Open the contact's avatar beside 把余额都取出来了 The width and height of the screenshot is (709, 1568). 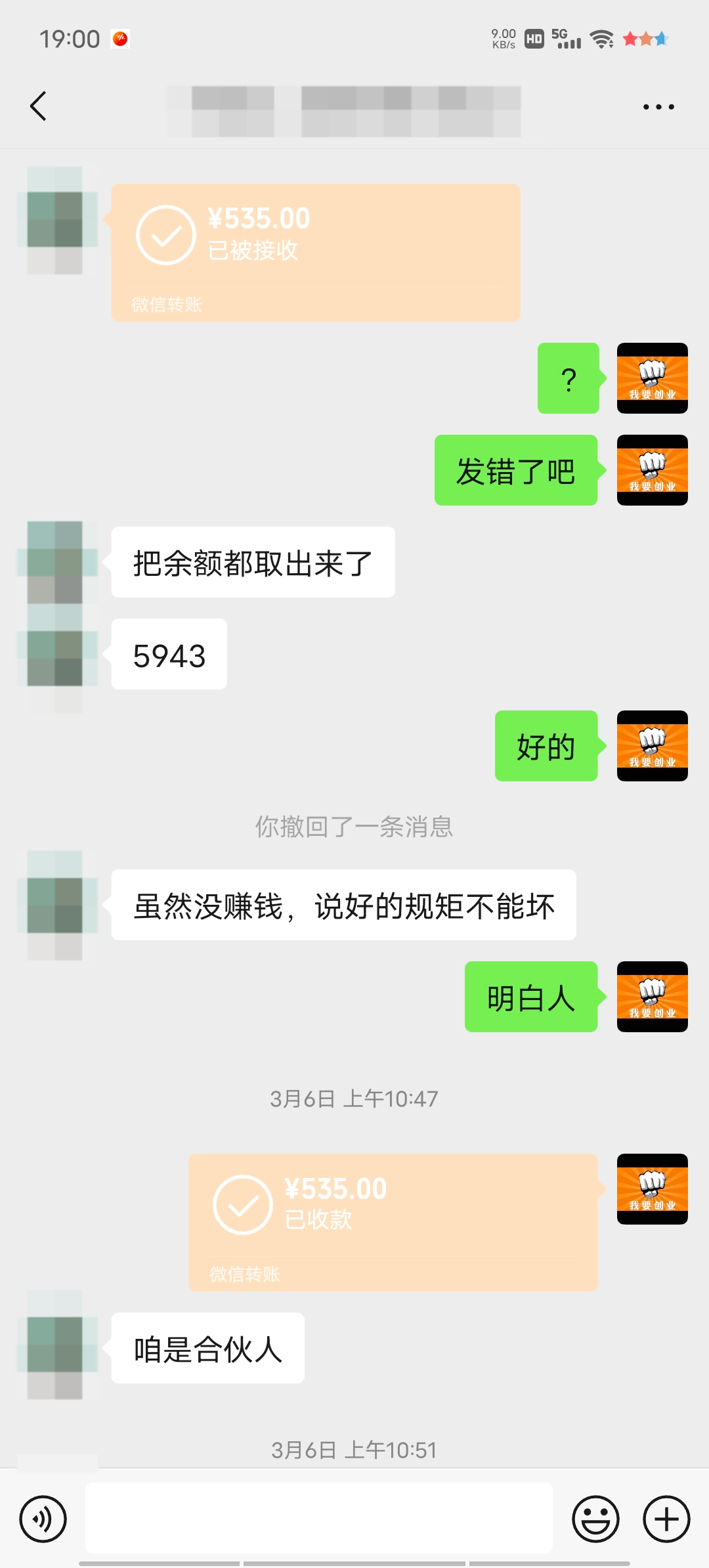[55, 562]
